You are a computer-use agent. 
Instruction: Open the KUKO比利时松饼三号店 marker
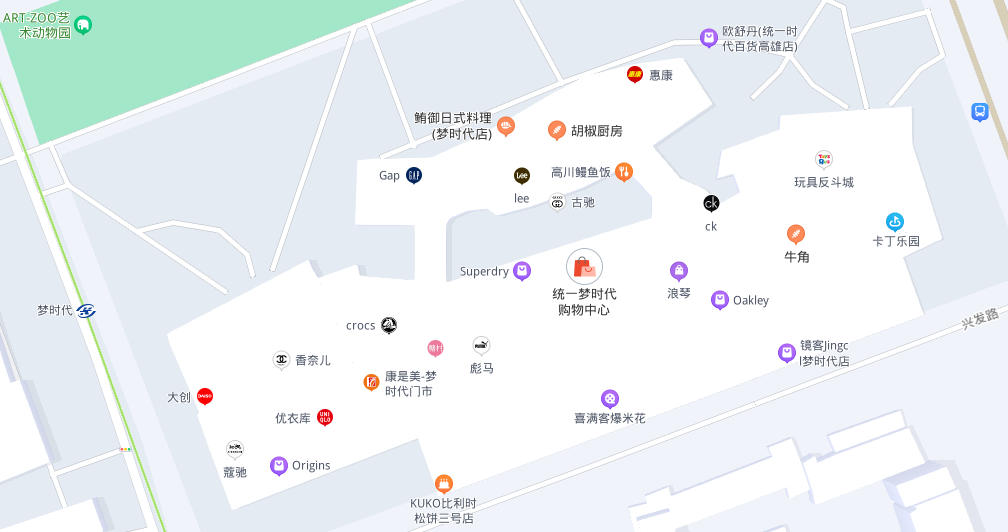(x=444, y=484)
